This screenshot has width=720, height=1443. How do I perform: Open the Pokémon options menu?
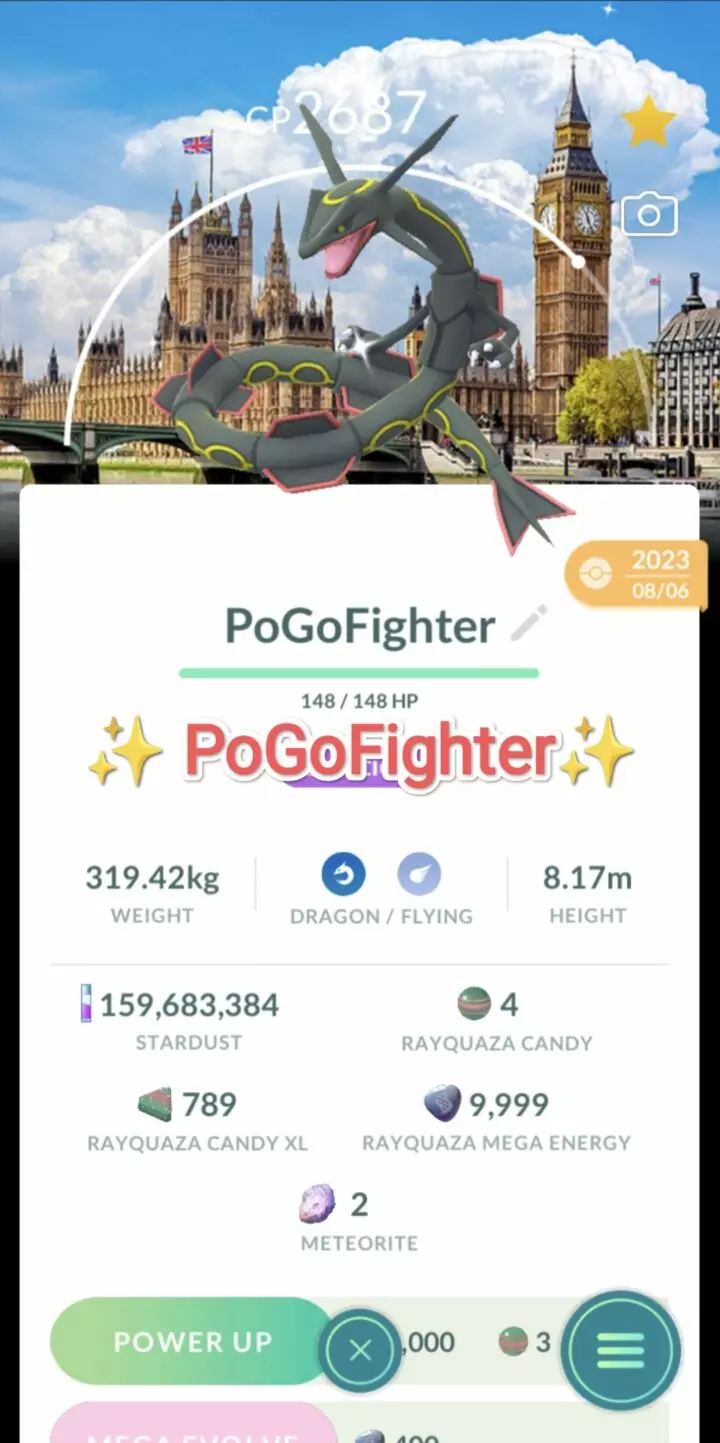[619, 1350]
